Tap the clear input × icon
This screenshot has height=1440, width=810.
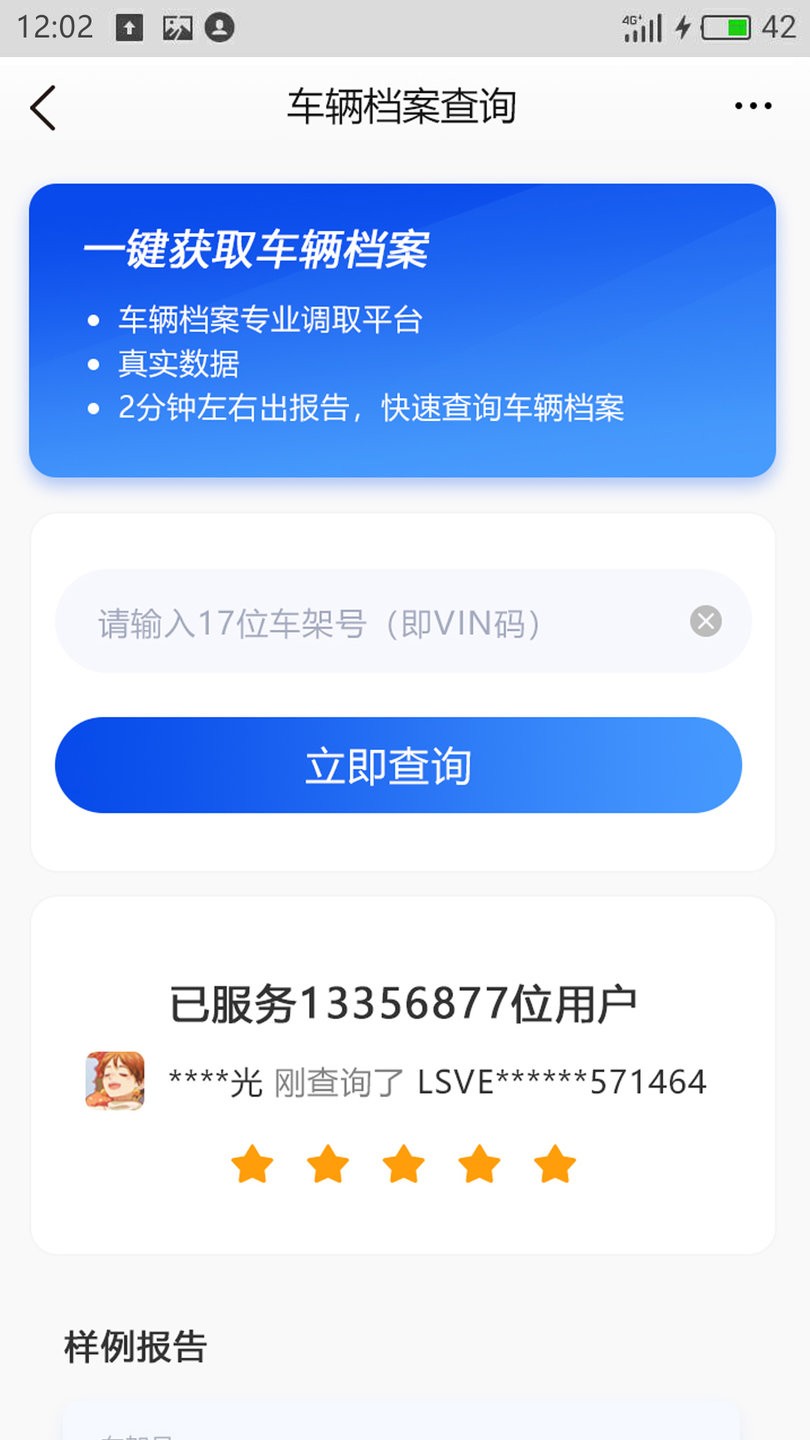(x=706, y=622)
